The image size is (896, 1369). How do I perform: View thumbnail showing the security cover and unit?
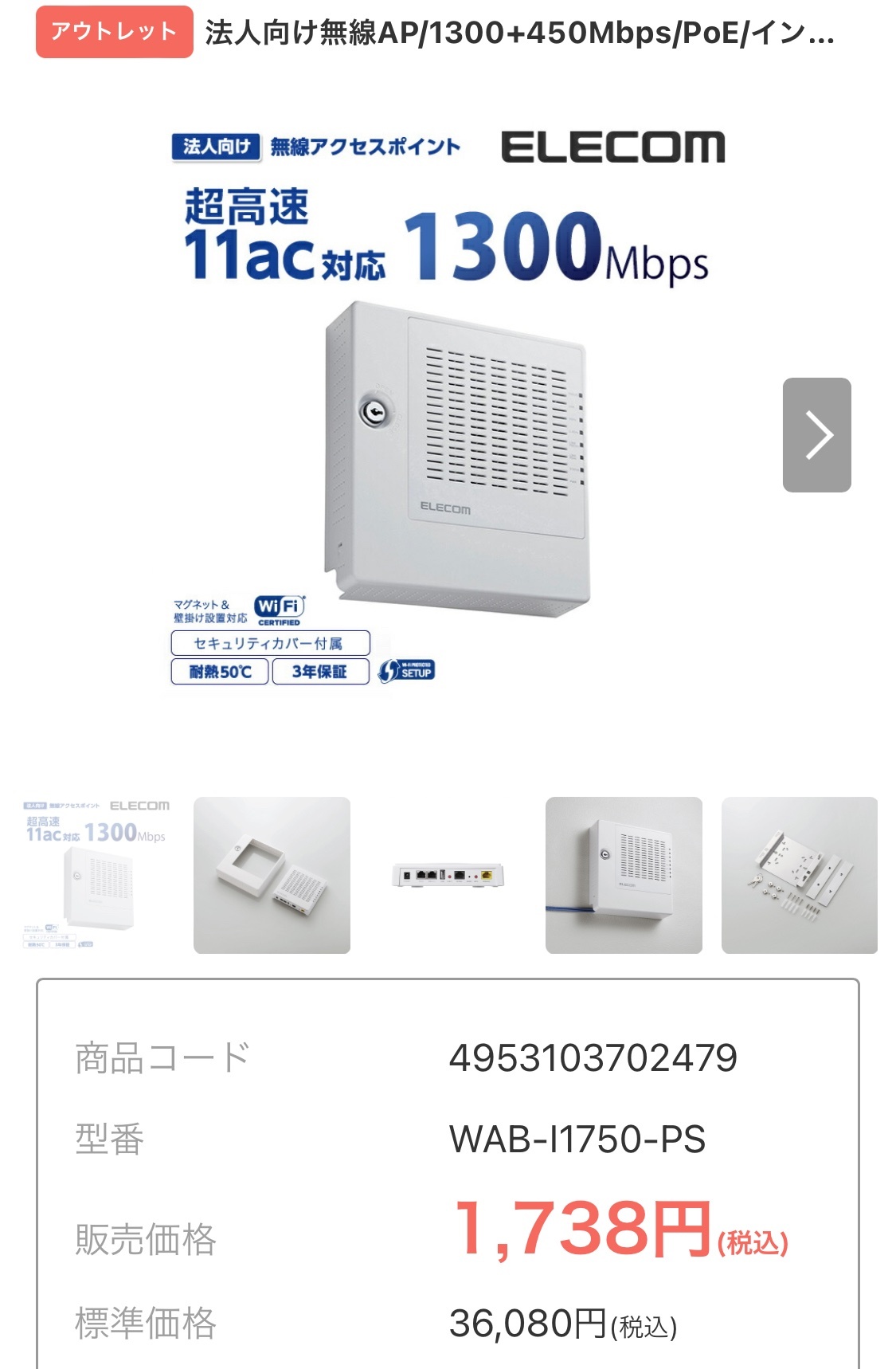click(272, 875)
